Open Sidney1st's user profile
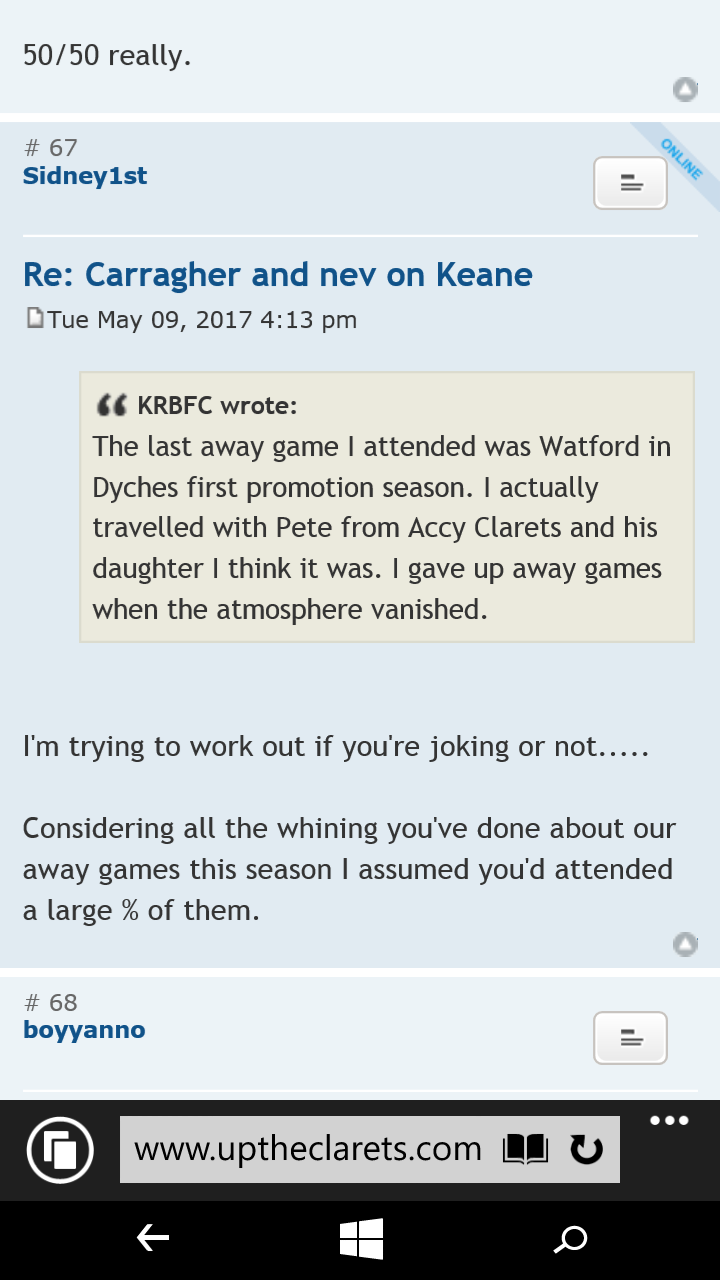This screenshot has height=1280, width=720. click(x=85, y=176)
